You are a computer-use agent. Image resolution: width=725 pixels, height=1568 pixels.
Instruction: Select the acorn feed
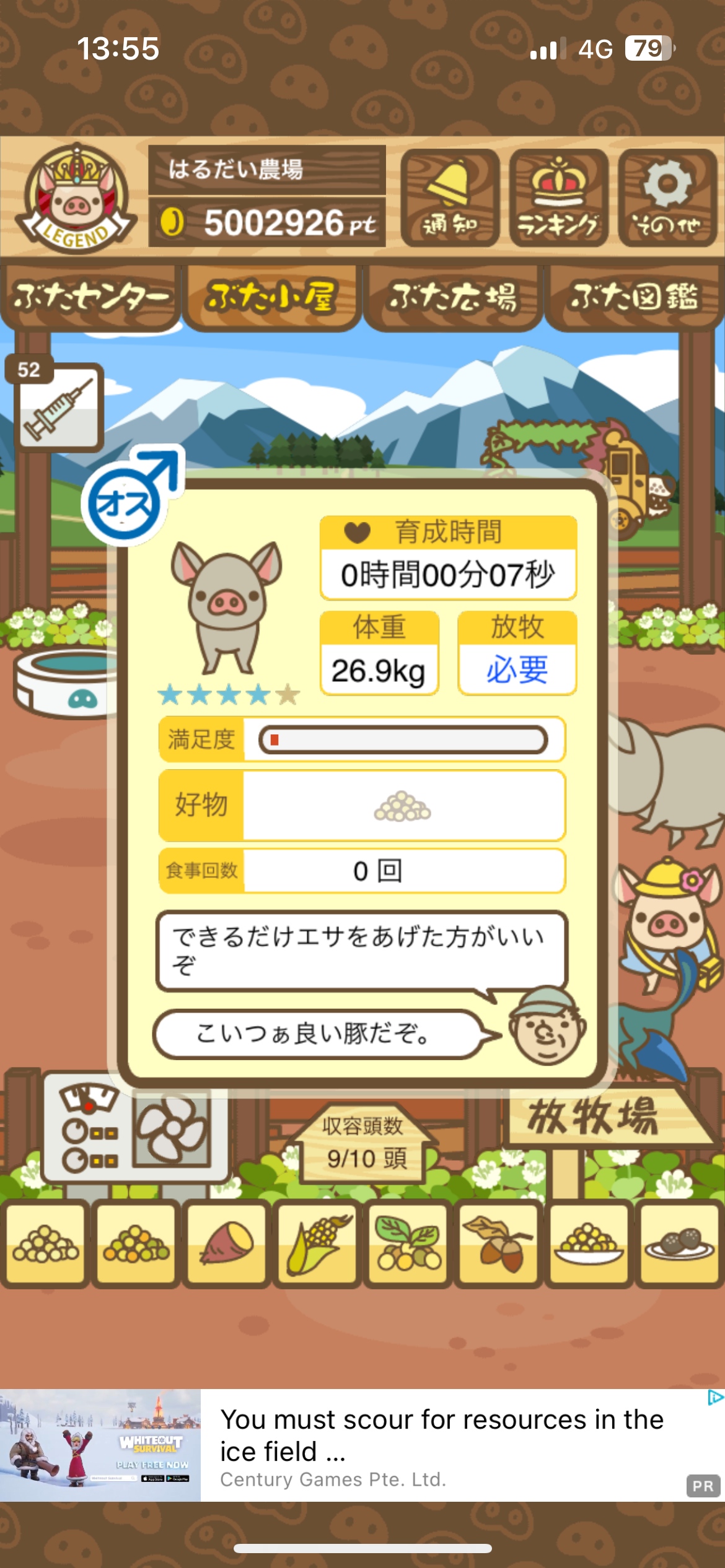(498, 1244)
